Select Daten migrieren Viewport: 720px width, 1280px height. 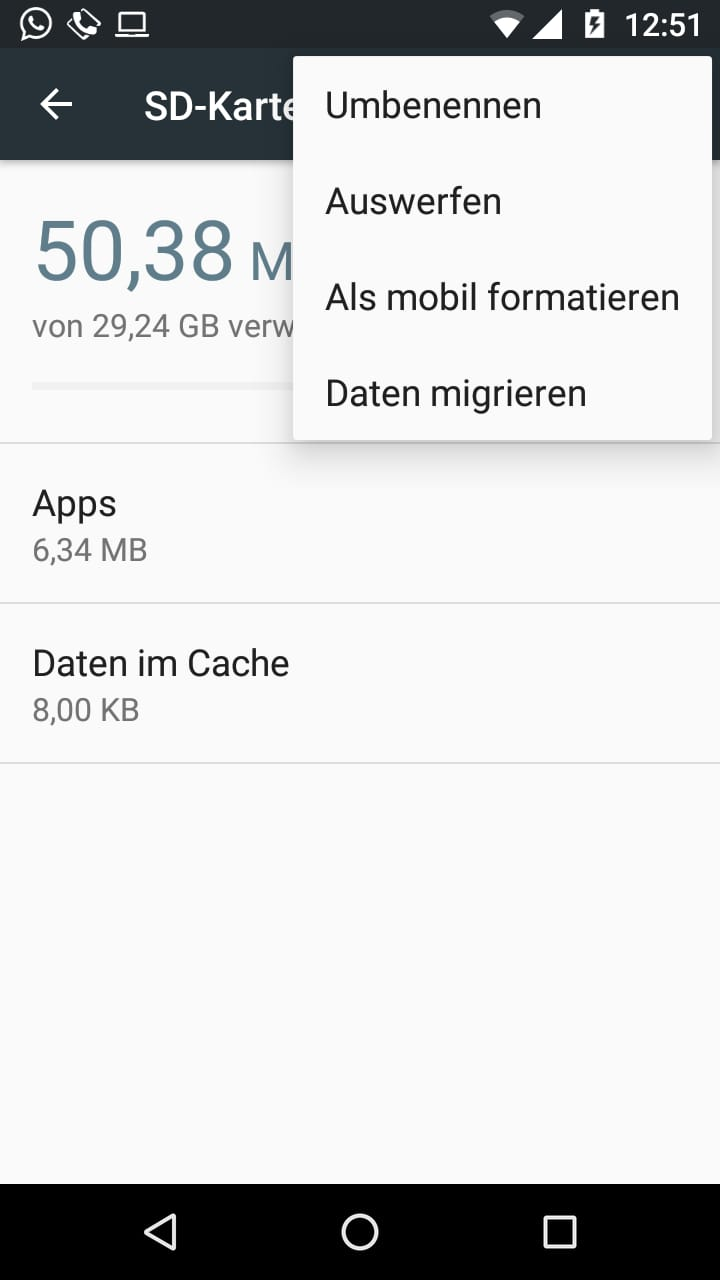[x=502, y=393]
